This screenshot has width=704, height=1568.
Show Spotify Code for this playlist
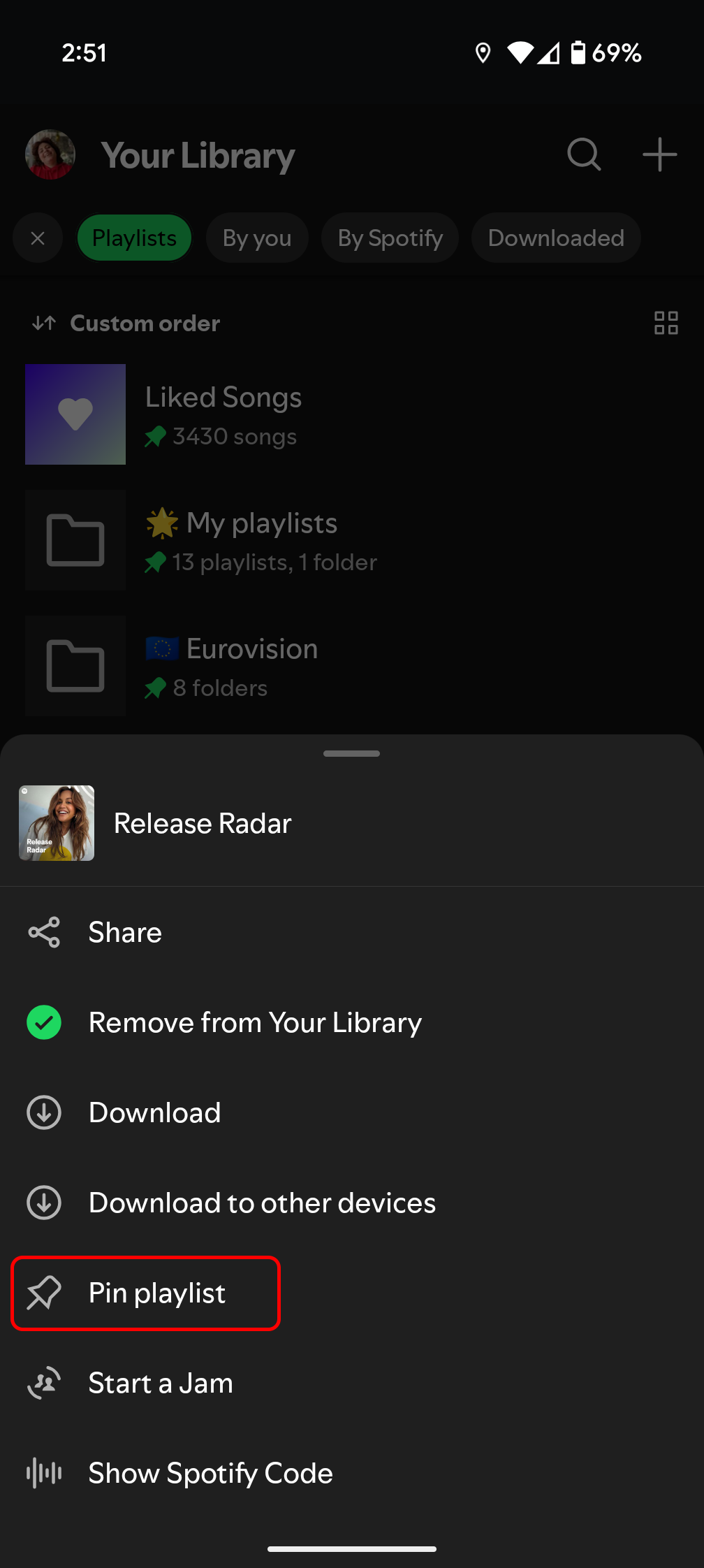coord(210,1473)
